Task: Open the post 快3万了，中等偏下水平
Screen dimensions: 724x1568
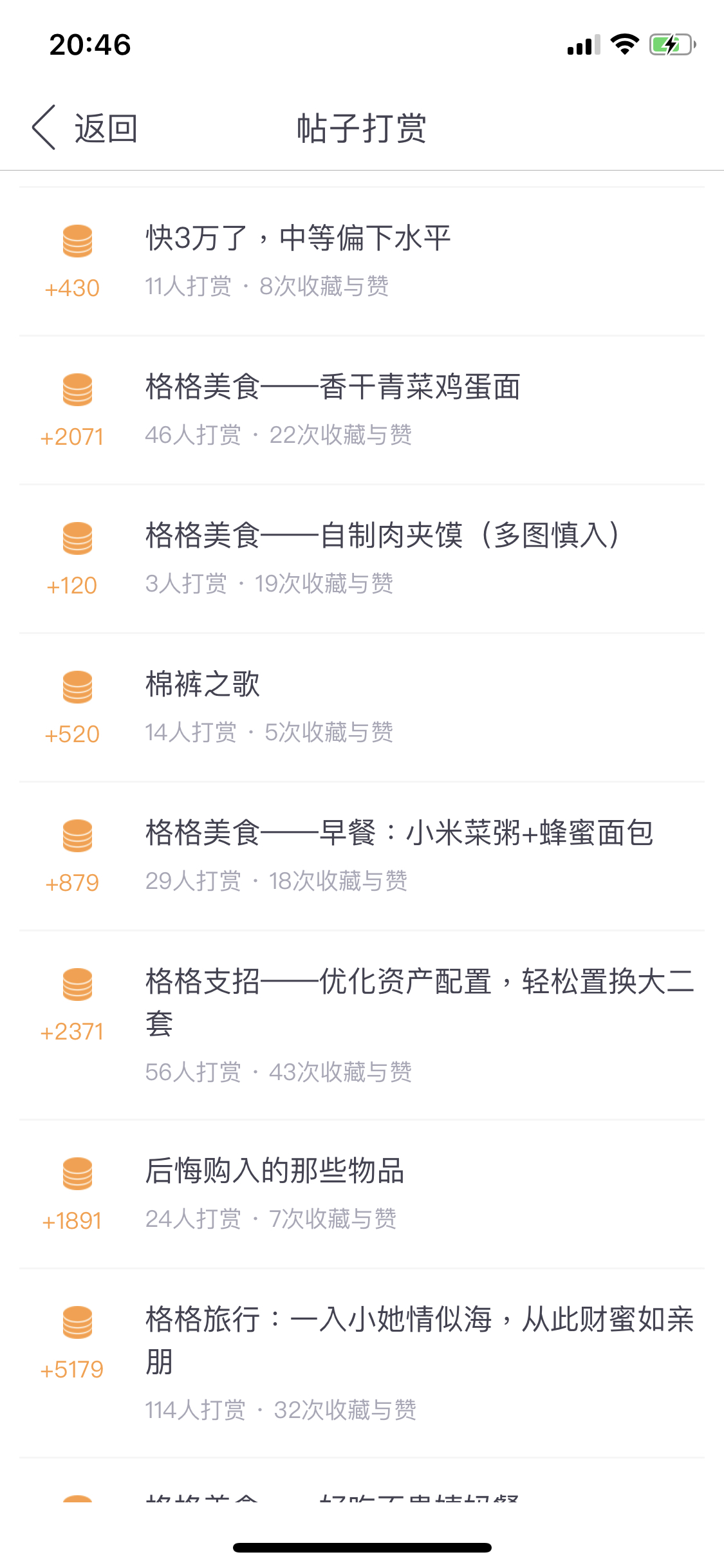Action: [362, 261]
